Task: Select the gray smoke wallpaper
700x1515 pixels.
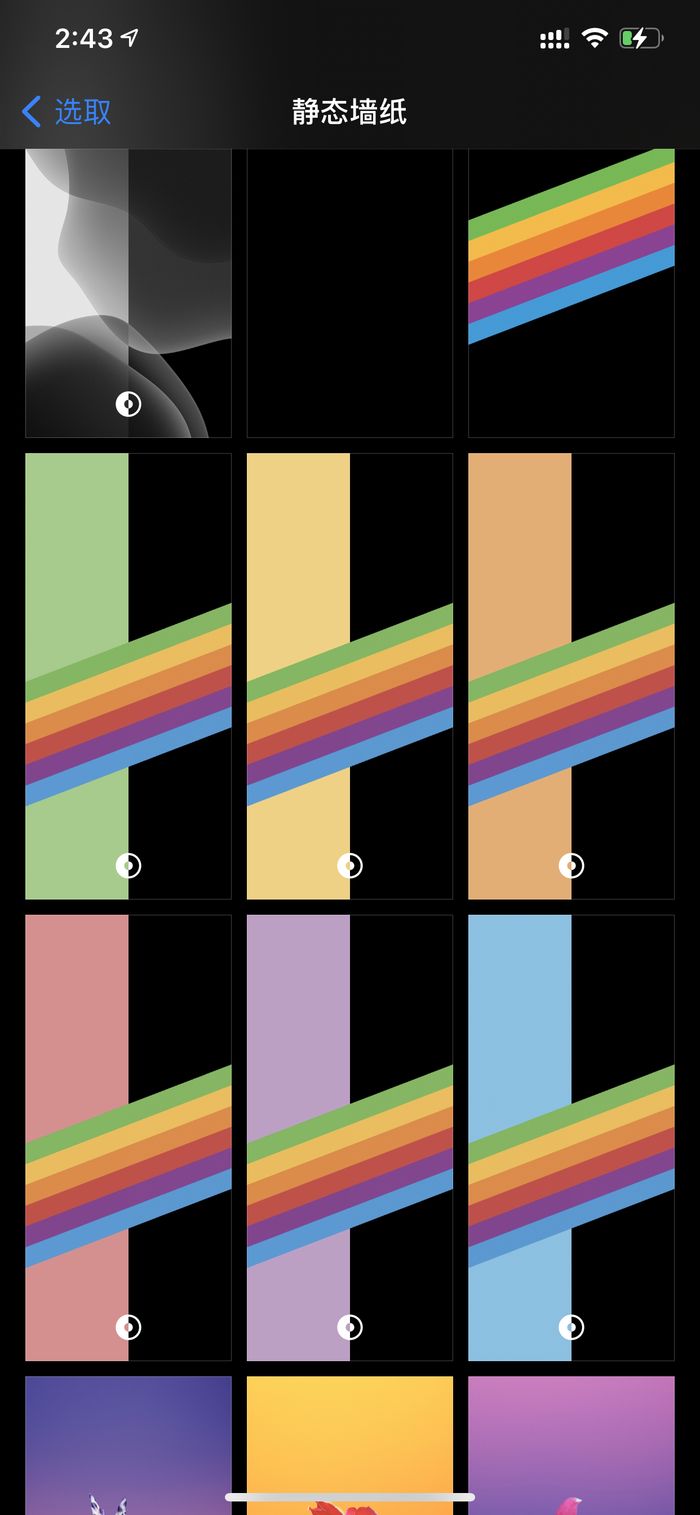Action: coord(128,293)
